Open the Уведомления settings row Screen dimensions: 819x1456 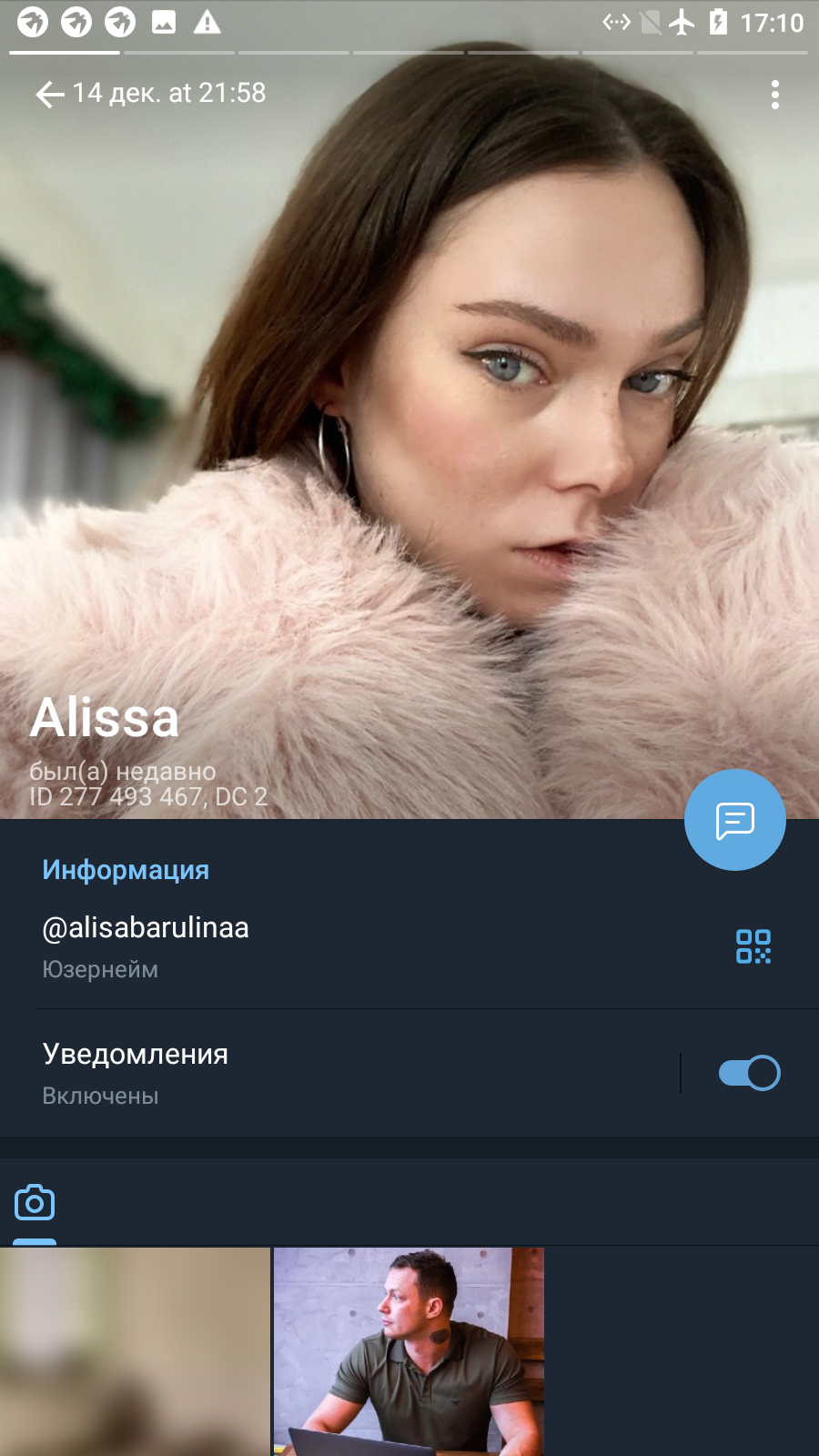(339, 1073)
